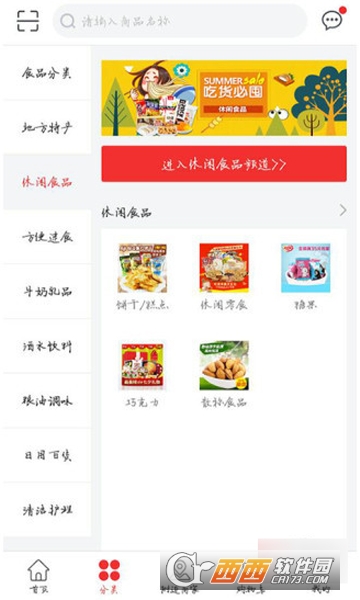Select the 酒水饮料 category
This screenshot has width=360, height=600.
click(47, 346)
